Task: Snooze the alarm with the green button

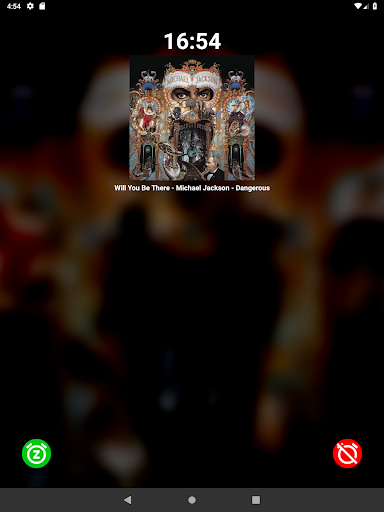Action: [x=36, y=453]
